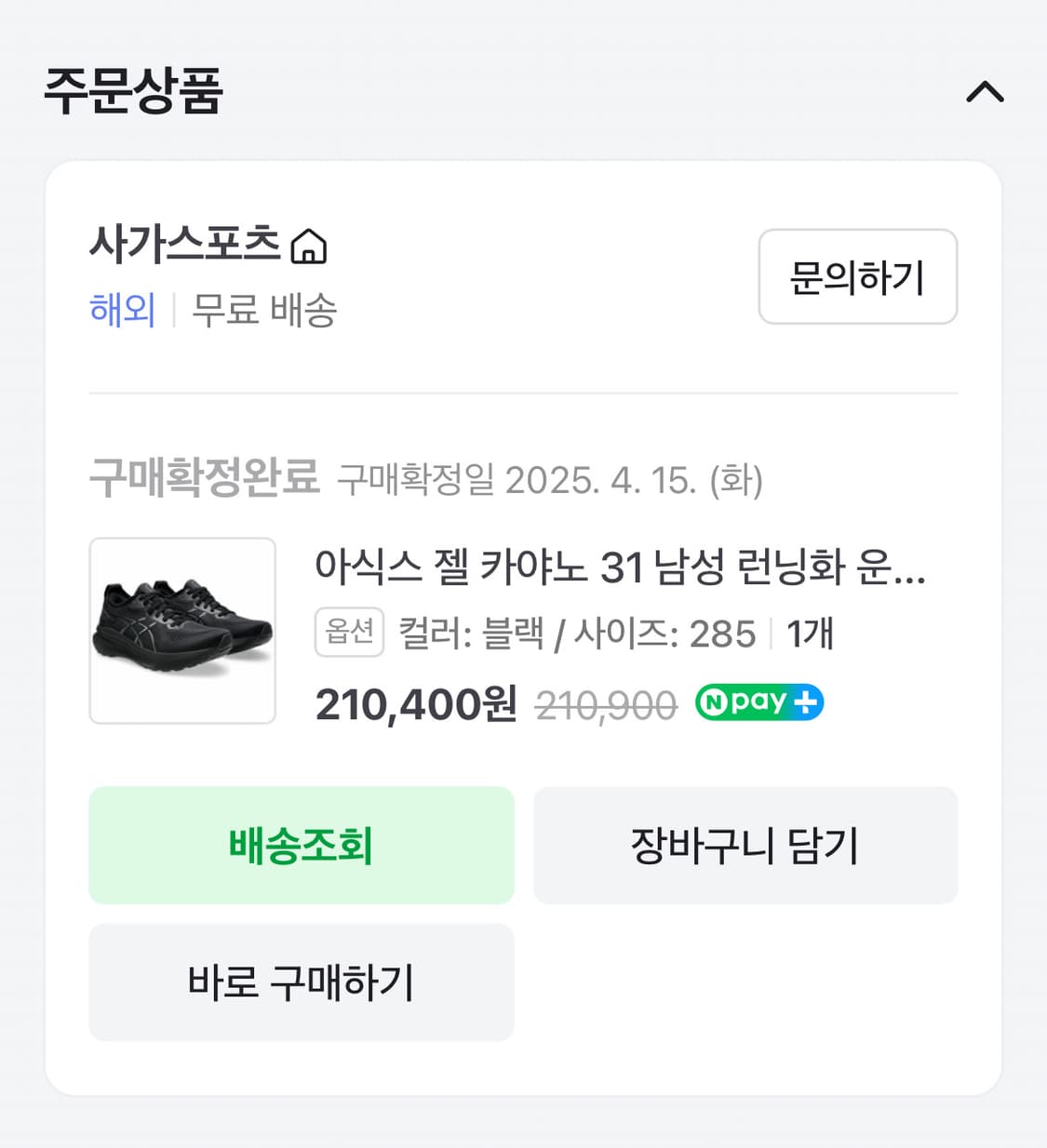Click the plus symbol on the Npay badge

[806, 702]
